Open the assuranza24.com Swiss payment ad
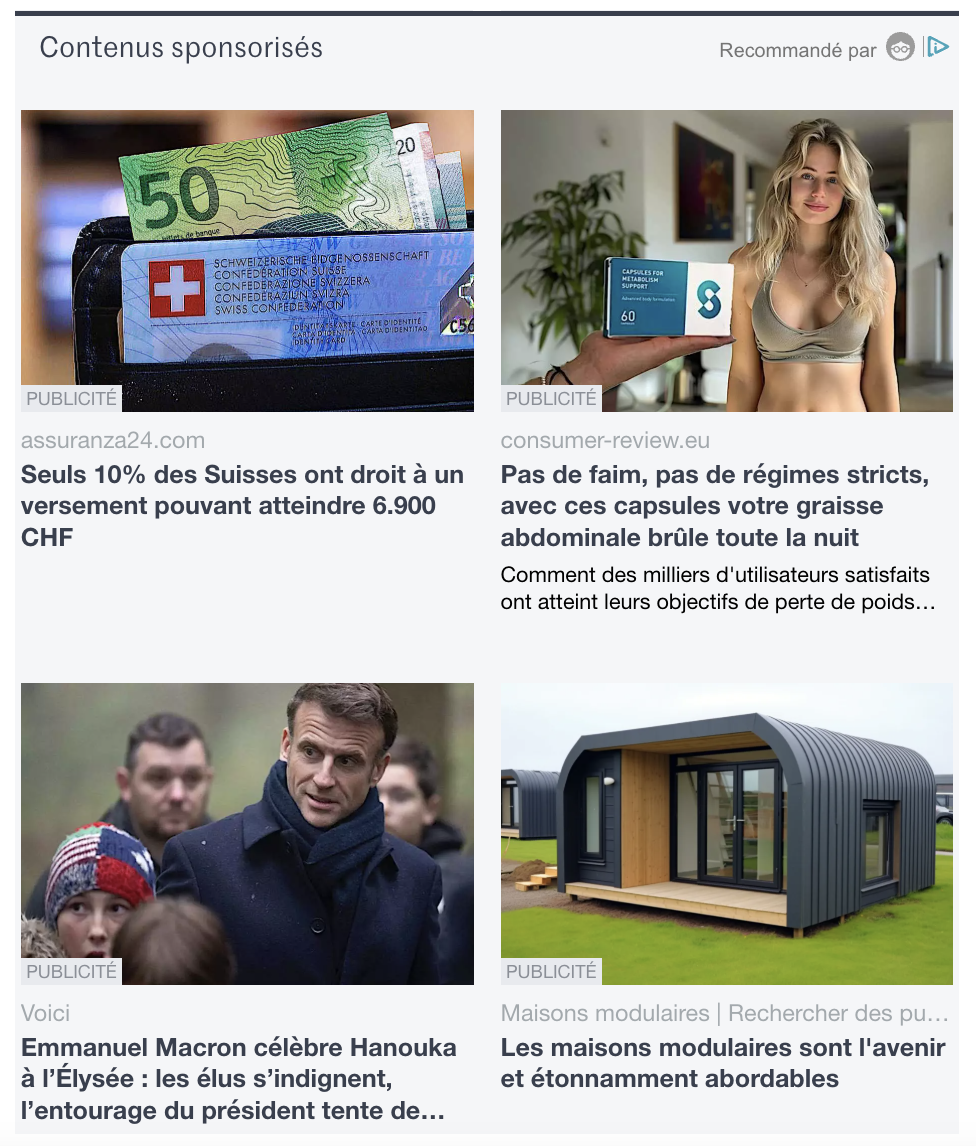 [247, 261]
